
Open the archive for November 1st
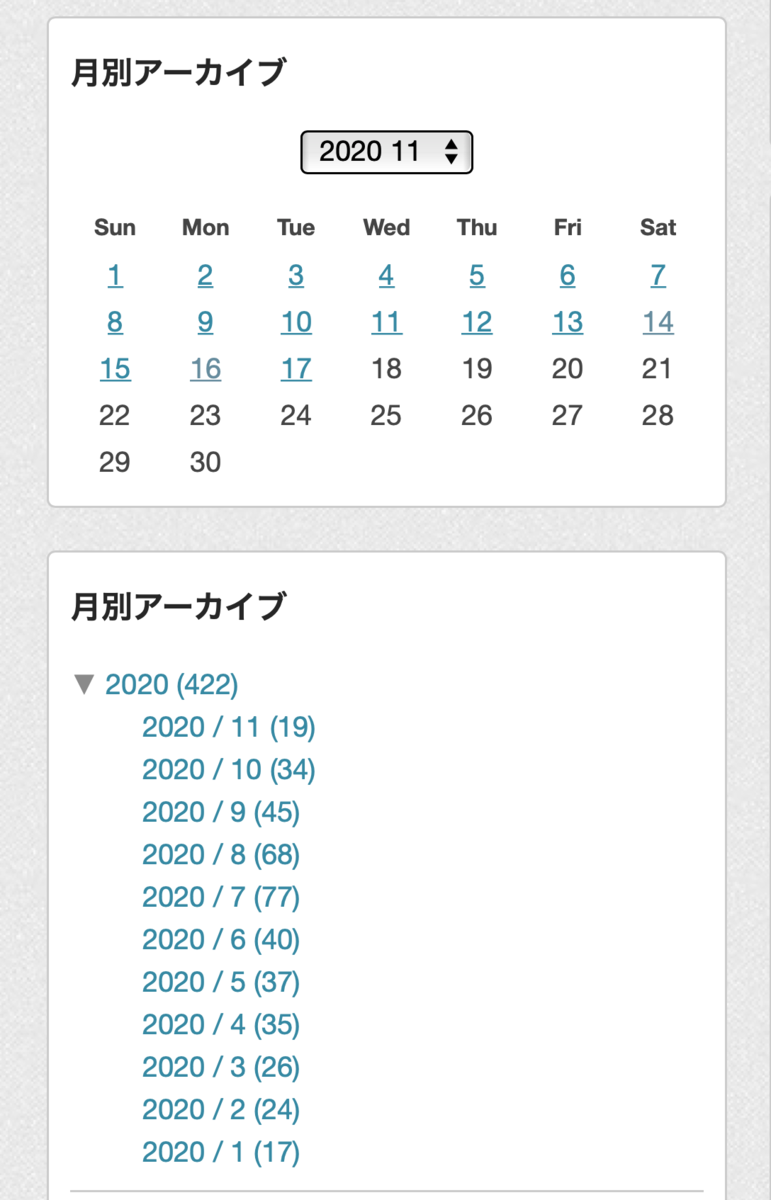114,275
